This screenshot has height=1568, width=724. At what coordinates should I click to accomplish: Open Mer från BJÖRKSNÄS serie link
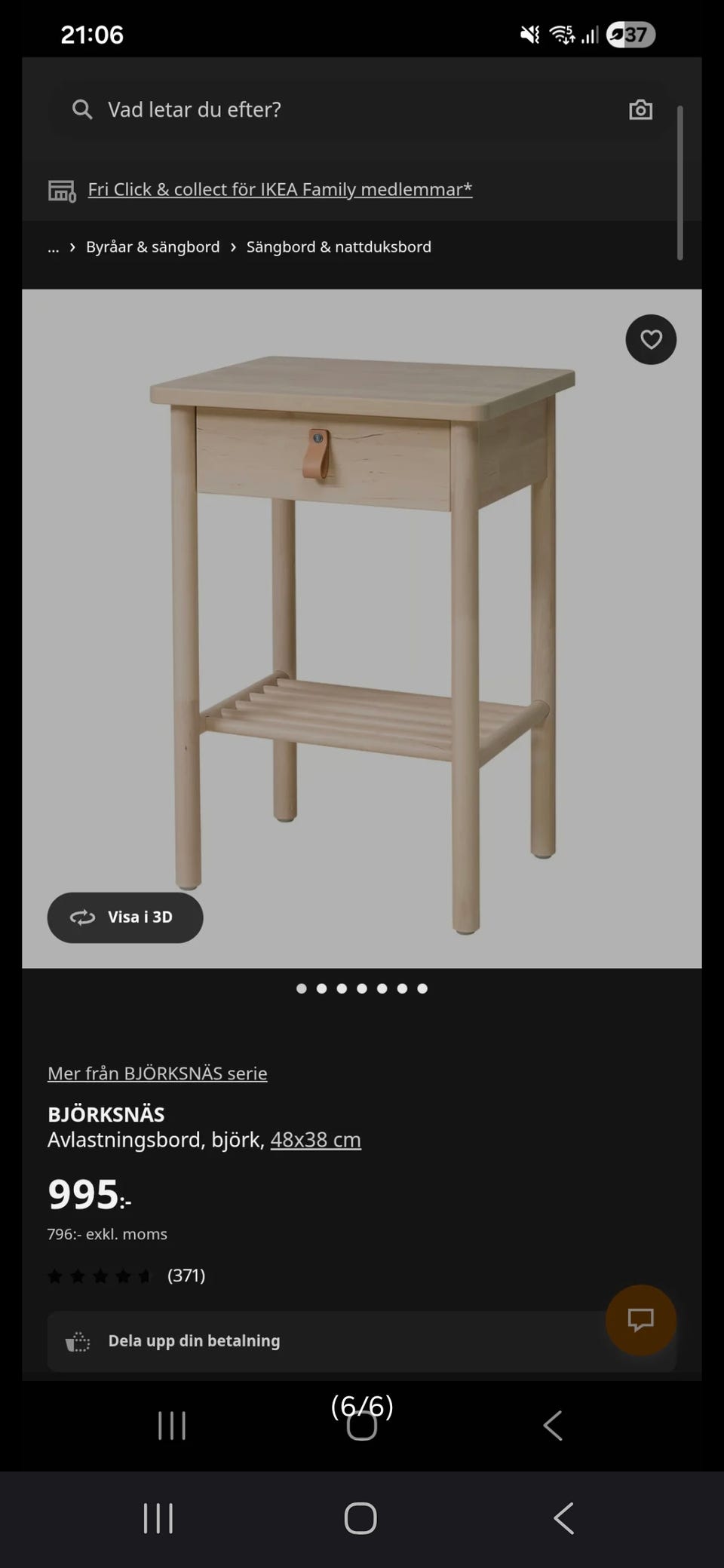pos(157,1073)
